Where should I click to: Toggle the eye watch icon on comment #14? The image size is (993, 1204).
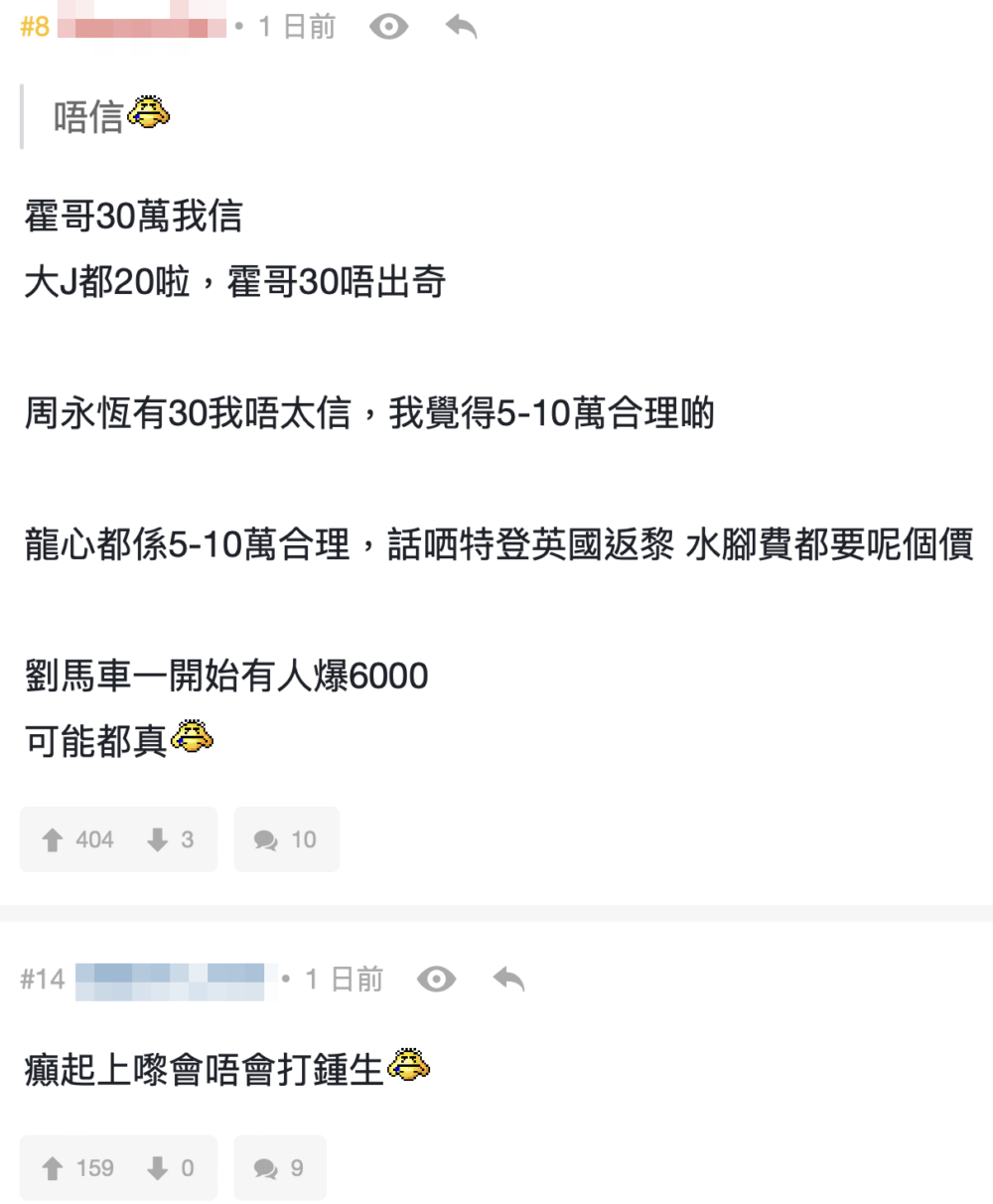(436, 979)
